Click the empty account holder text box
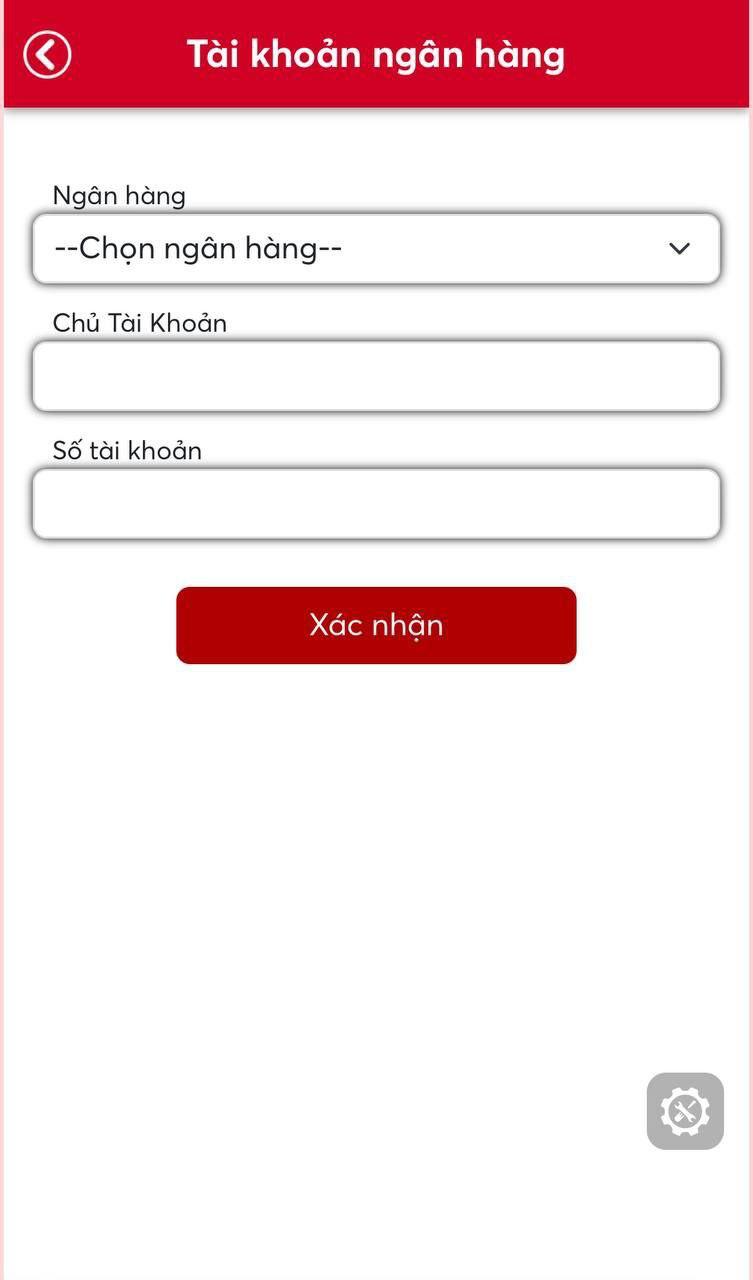The width and height of the screenshot is (753, 1280). coord(376,376)
